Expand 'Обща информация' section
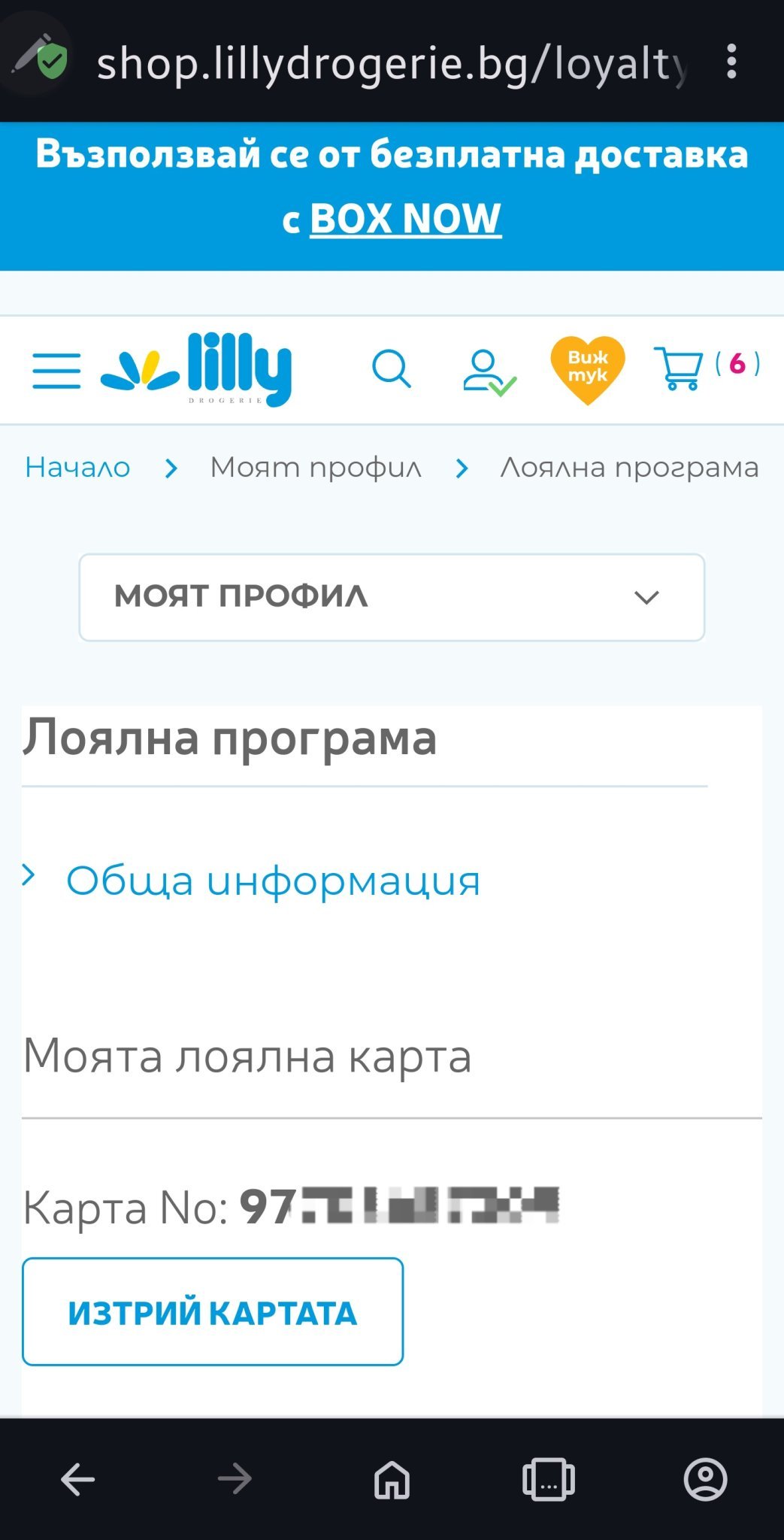The height and width of the screenshot is (1540, 784). [x=272, y=881]
